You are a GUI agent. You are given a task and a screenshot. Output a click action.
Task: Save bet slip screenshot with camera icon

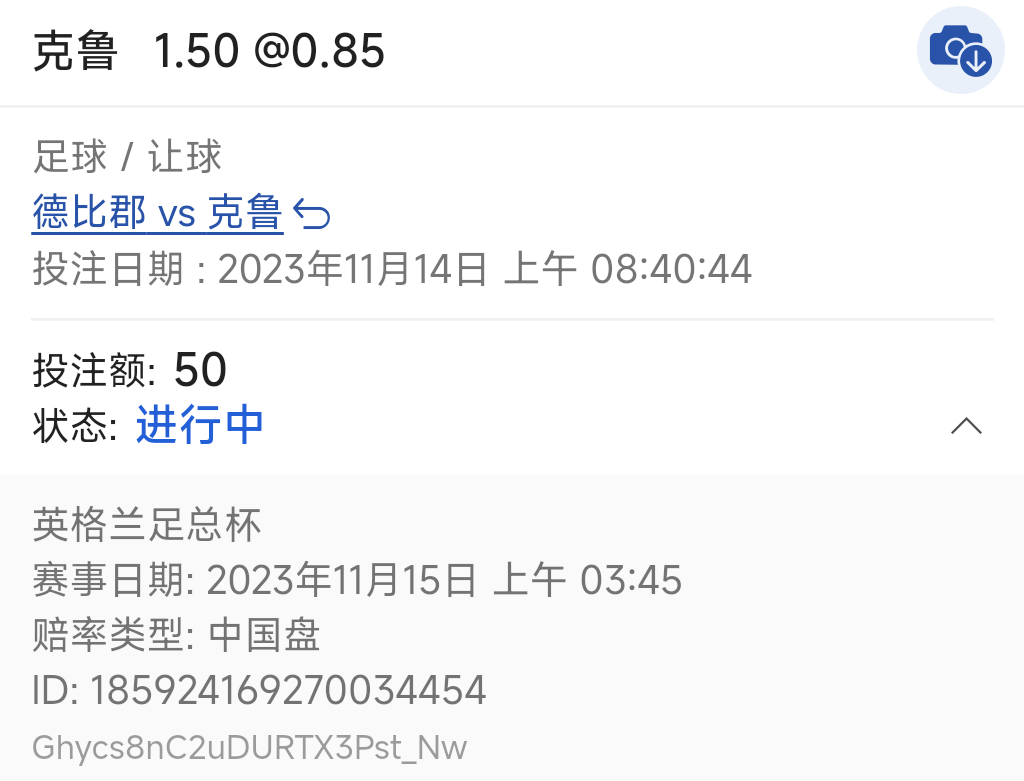click(x=960, y=50)
